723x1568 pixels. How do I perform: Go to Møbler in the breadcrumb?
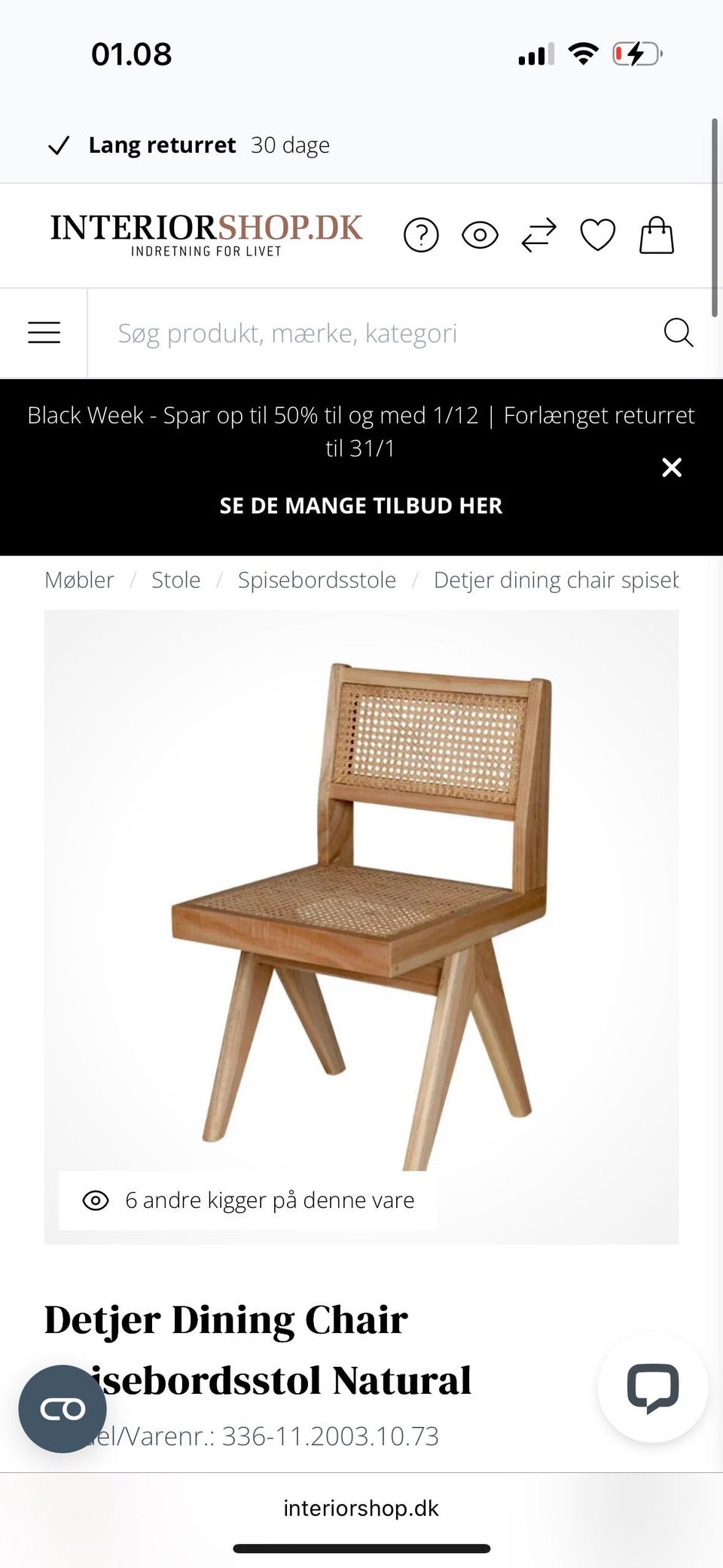79,579
